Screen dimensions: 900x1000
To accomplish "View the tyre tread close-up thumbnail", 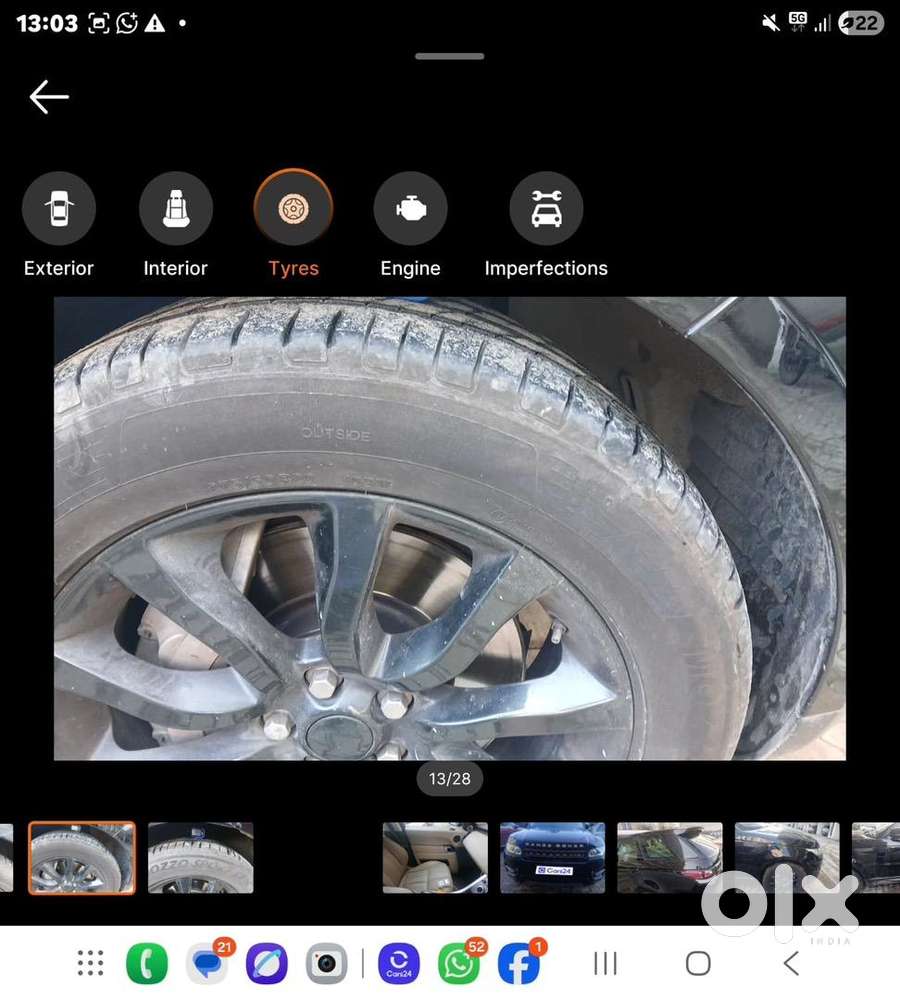I will (201, 857).
